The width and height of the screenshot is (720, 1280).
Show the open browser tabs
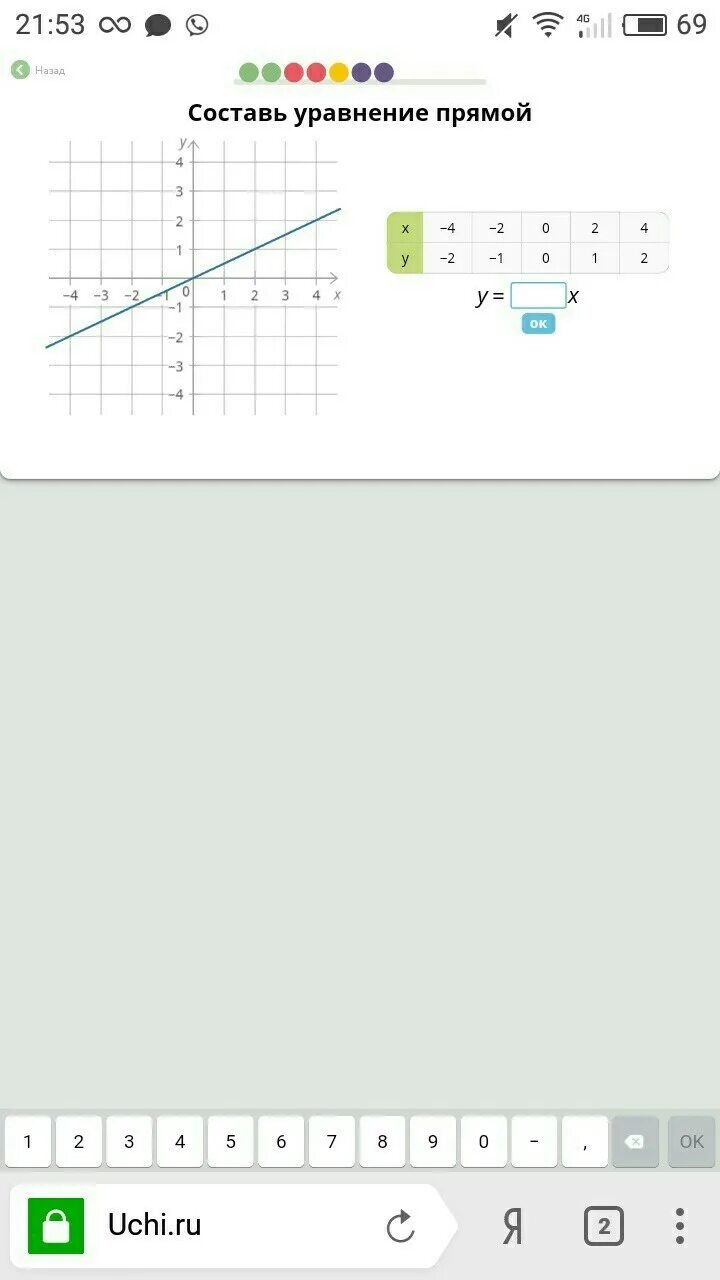(603, 1226)
